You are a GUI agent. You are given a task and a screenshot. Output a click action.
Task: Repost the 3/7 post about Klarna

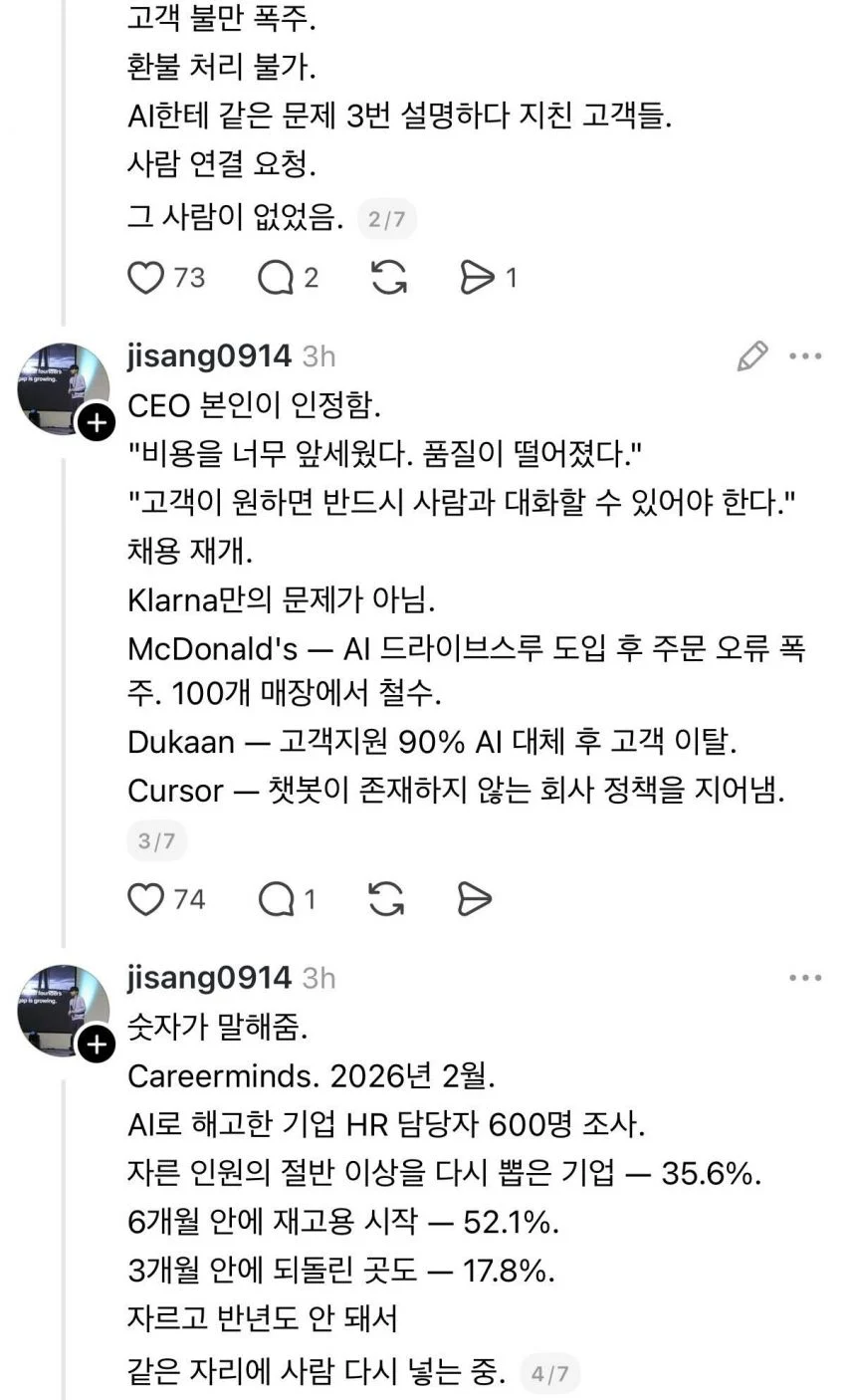[386, 899]
